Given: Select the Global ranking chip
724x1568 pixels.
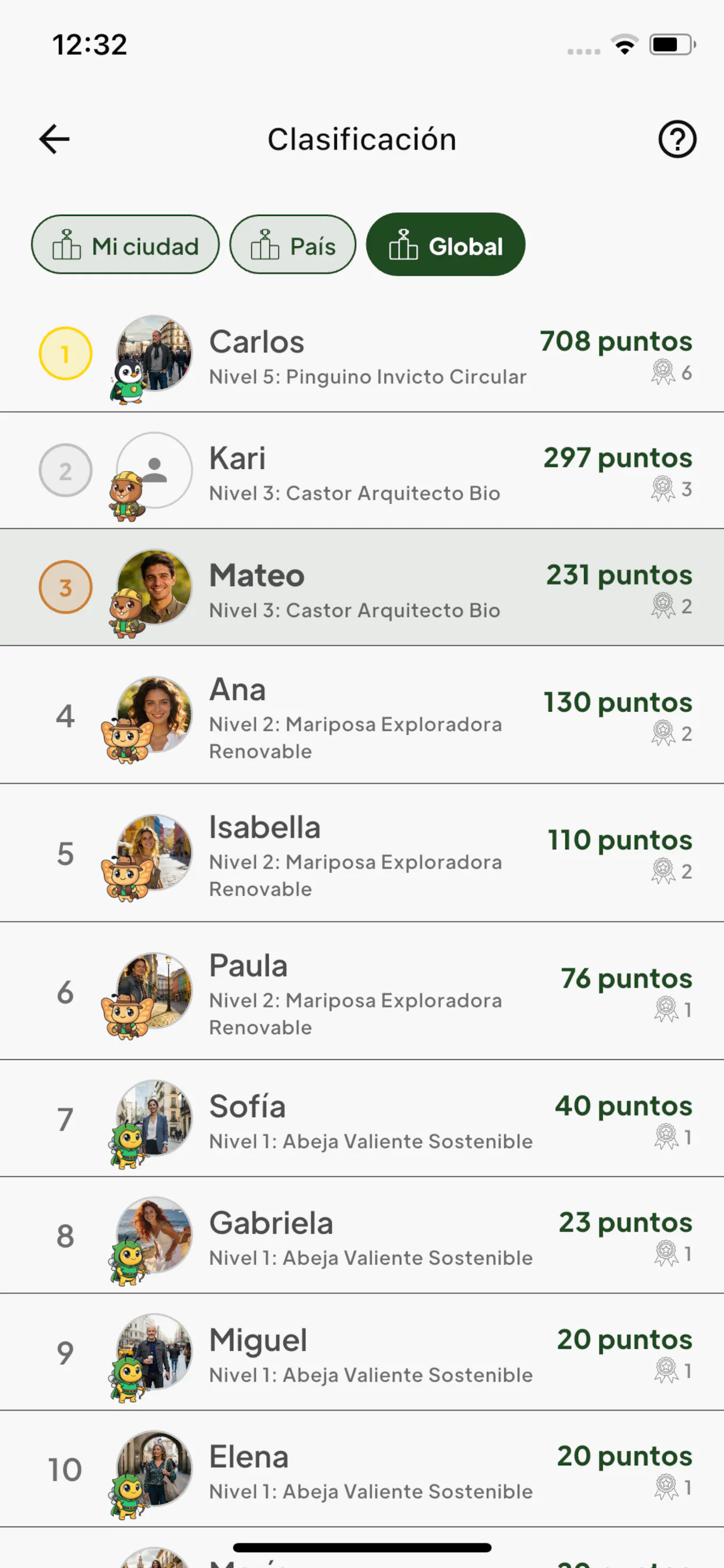Looking at the screenshot, I should (x=445, y=244).
